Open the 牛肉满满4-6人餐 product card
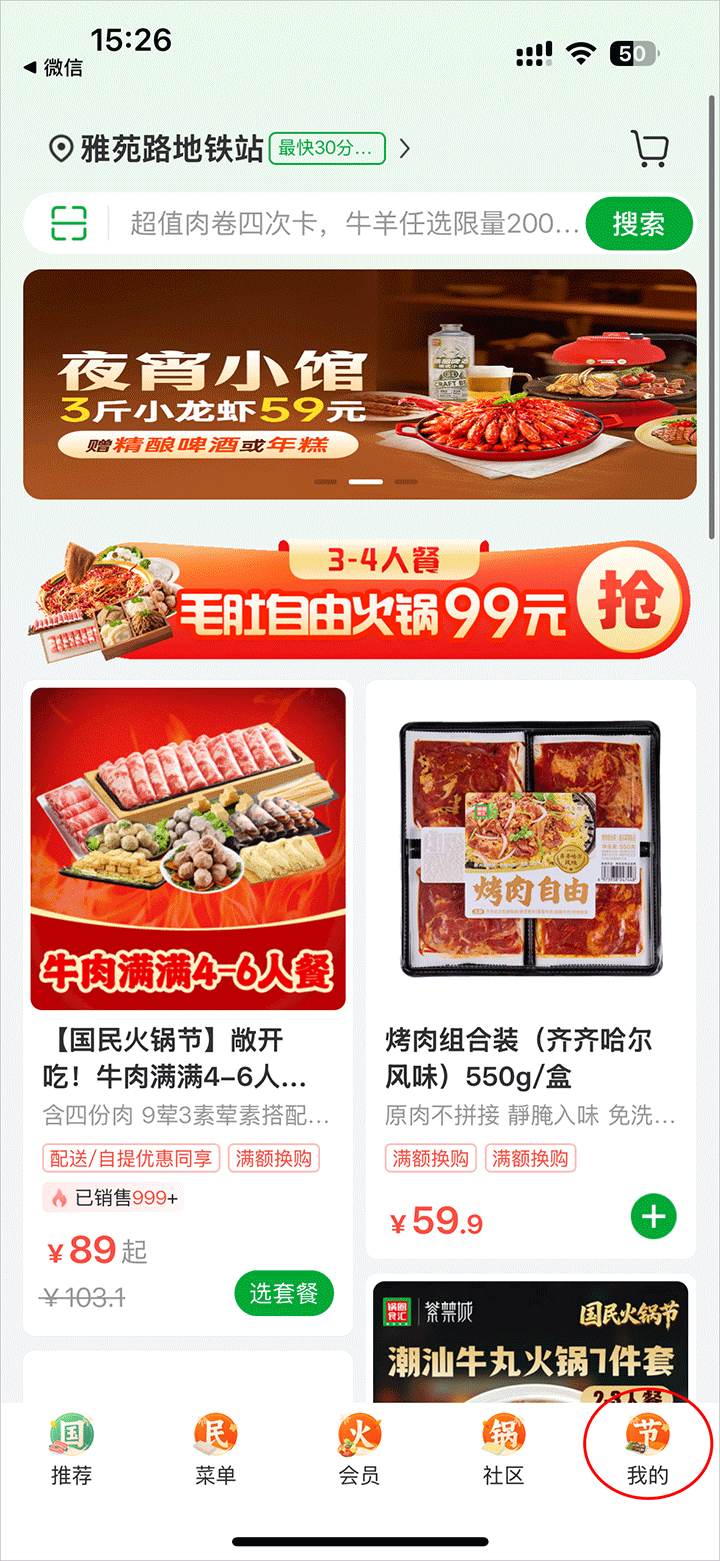 pos(188,848)
